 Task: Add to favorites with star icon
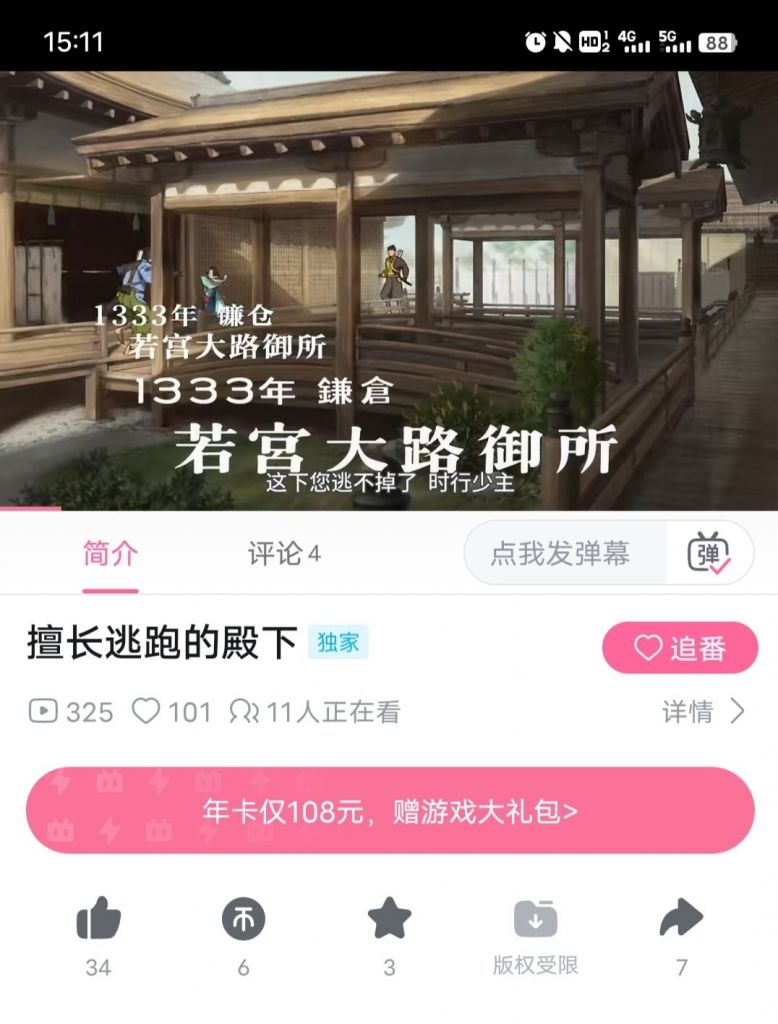click(389, 918)
